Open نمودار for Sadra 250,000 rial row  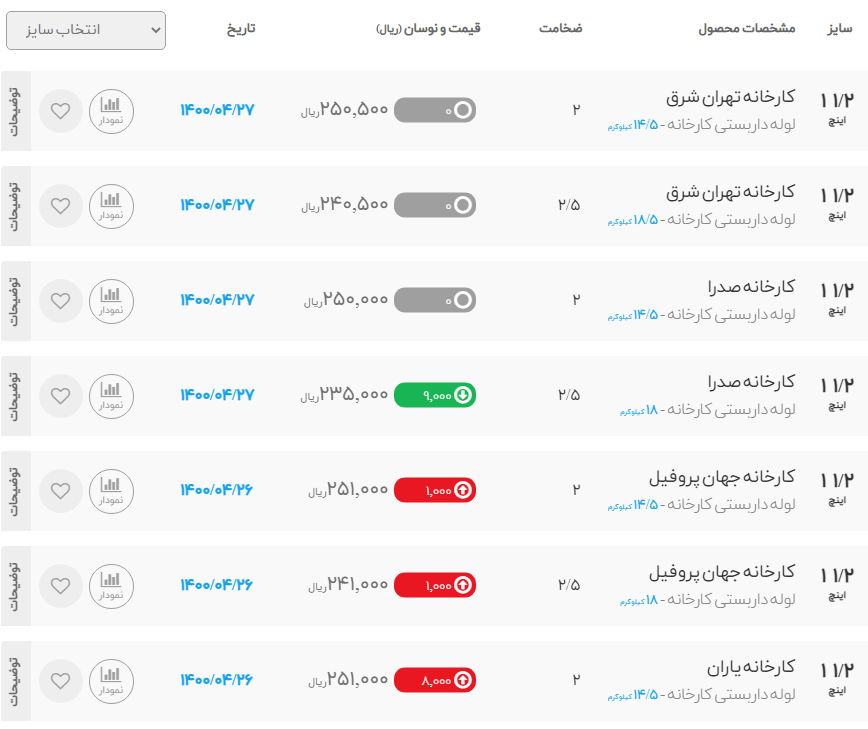[111, 300]
